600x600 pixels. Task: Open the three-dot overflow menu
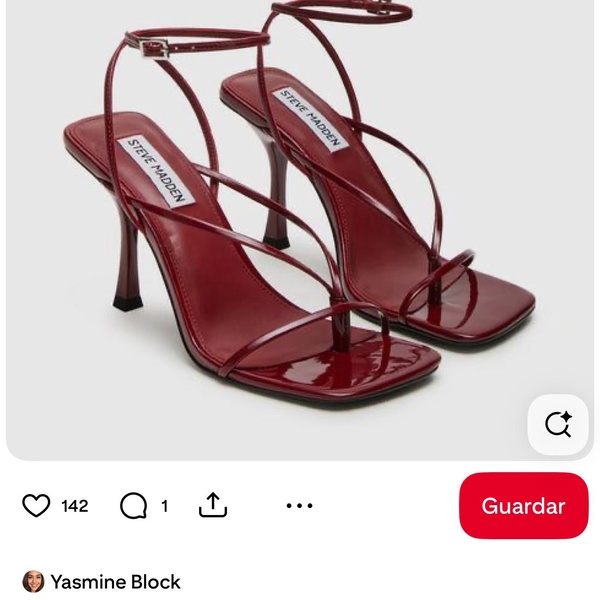point(300,506)
